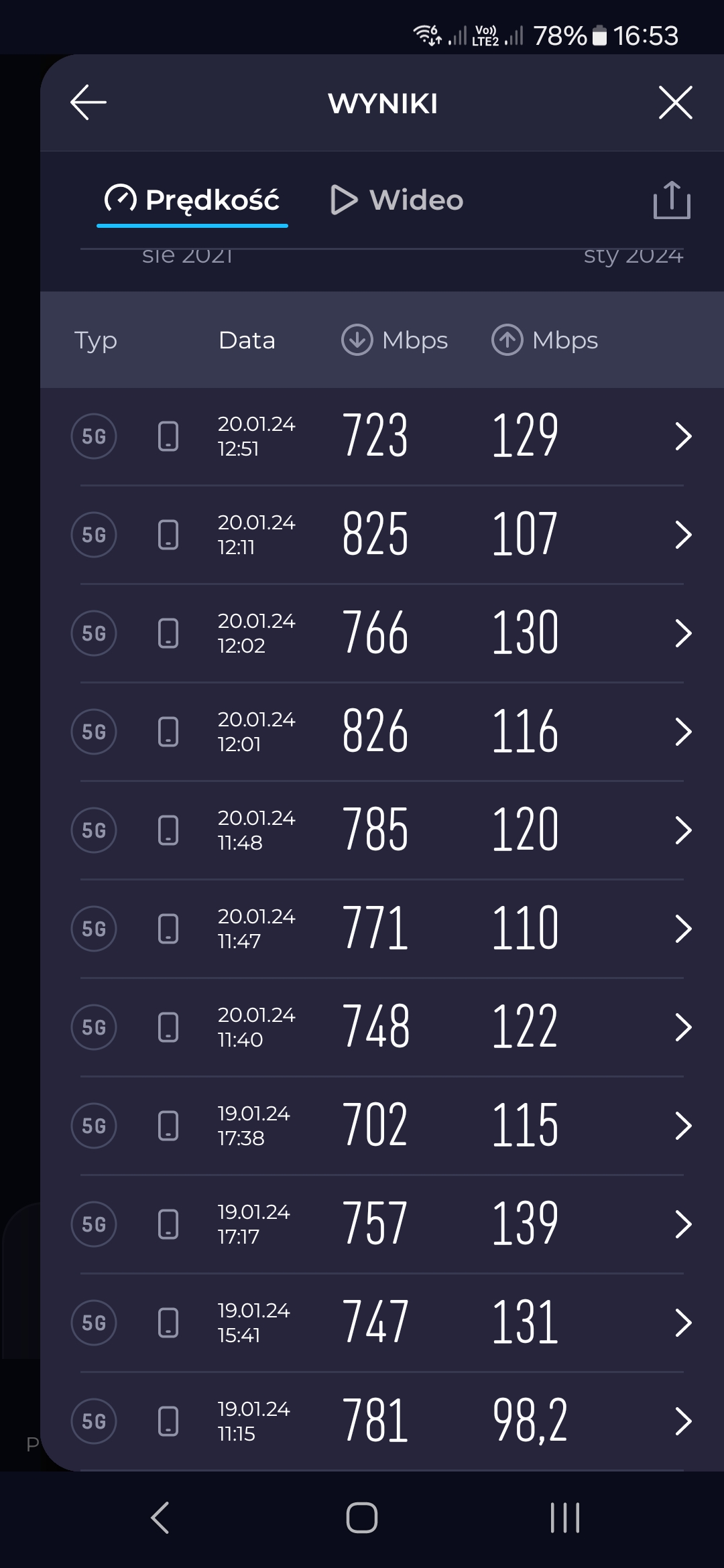View the 19.01.24 11:15 test result
Viewport: 724px width, 1568px height.
tap(382, 1421)
